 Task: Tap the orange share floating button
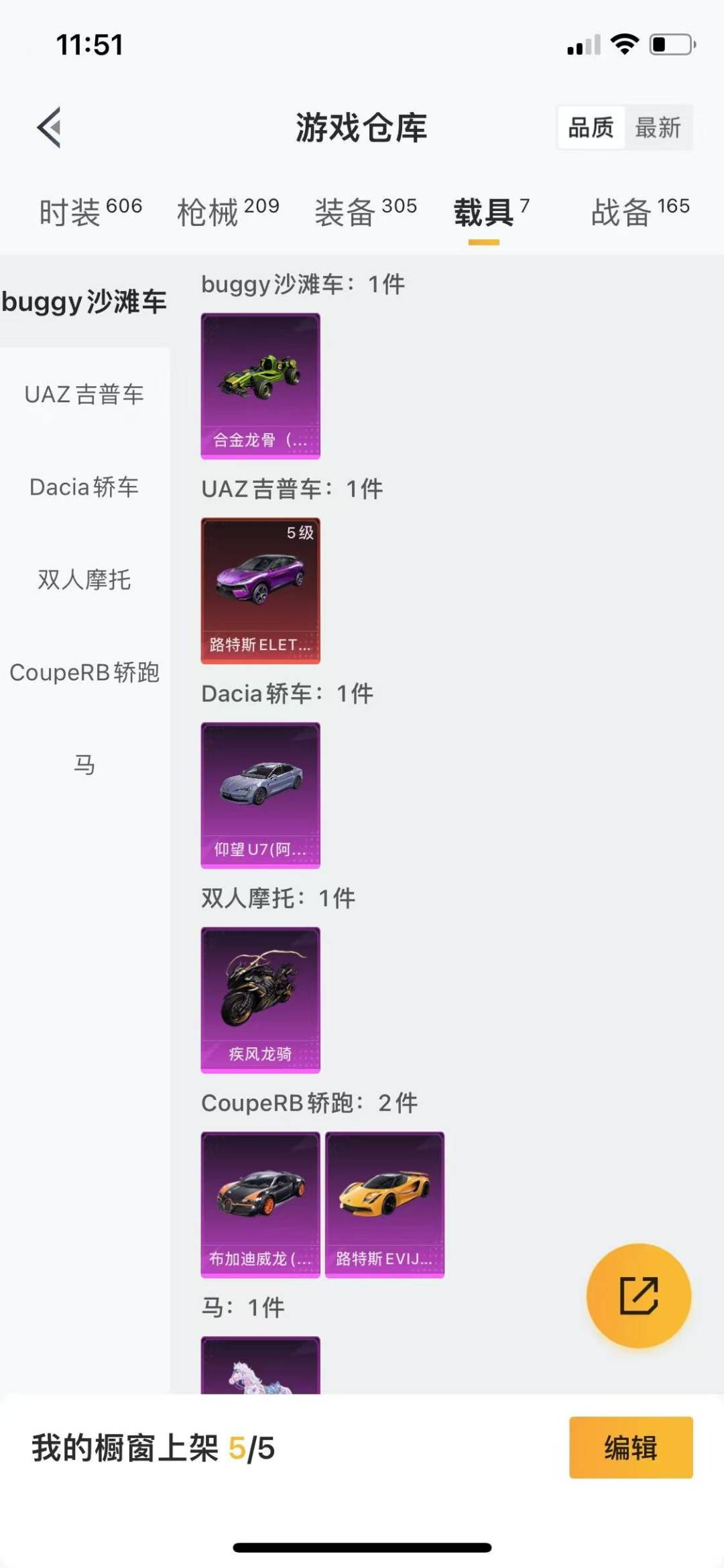638,1295
